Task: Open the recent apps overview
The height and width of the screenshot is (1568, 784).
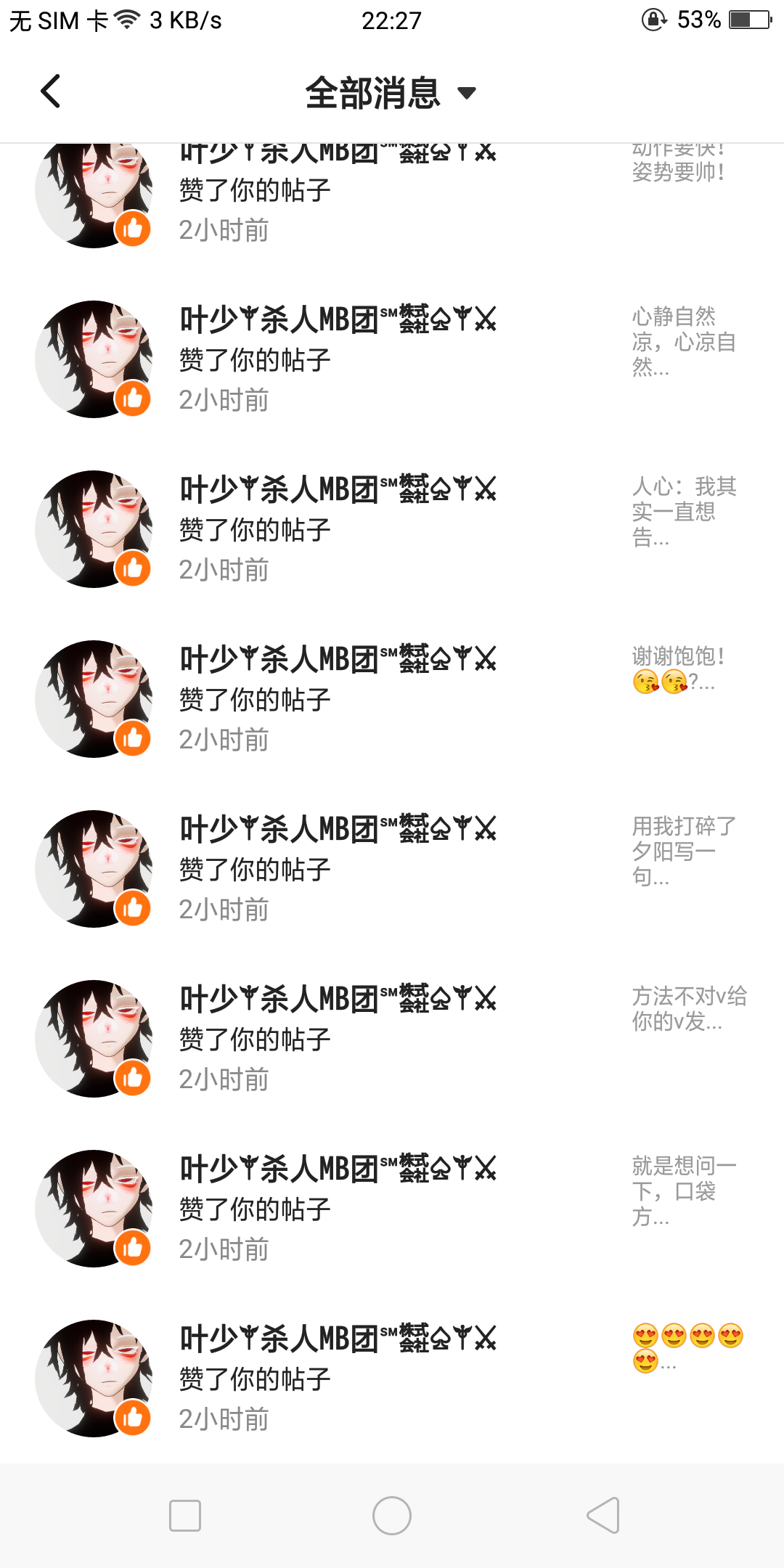Action: [185, 1516]
